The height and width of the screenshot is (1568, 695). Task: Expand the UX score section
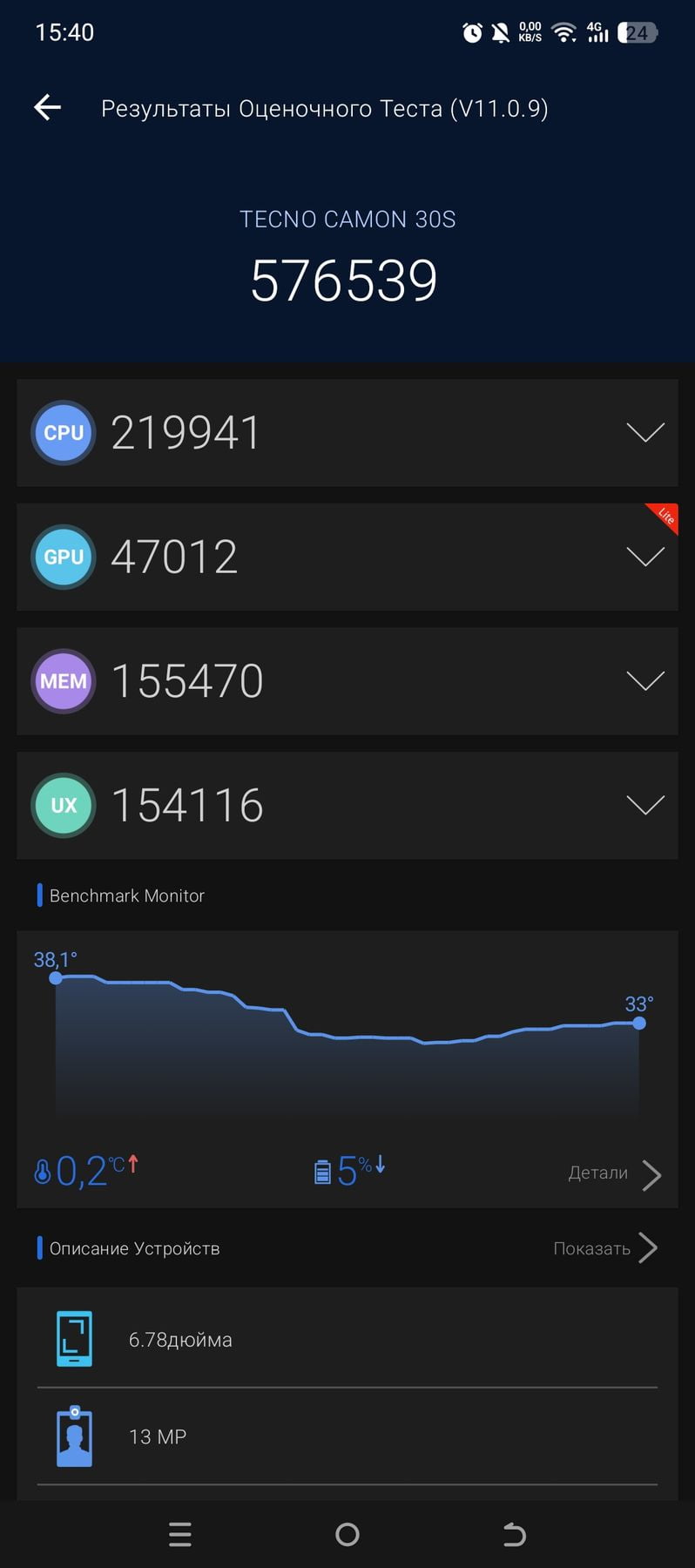pyautogui.click(x=645, y=805)
